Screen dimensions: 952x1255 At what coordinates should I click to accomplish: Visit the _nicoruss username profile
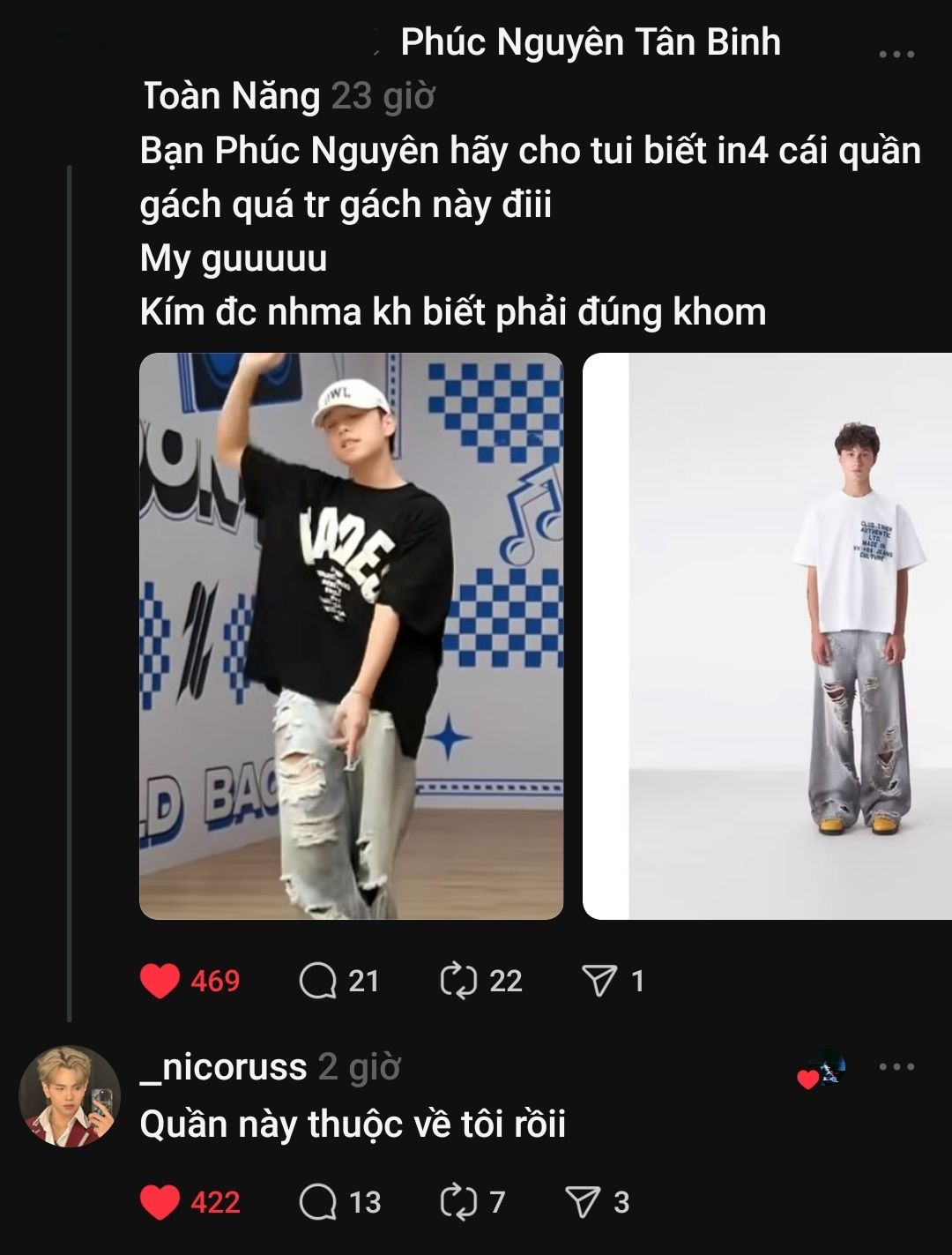223,1067
